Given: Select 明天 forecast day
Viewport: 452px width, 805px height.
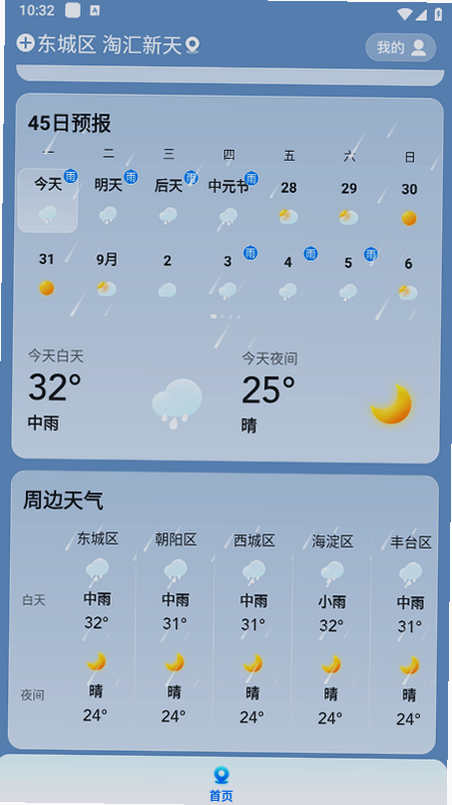Looking at the screenshot, I should tap(108, 201).
